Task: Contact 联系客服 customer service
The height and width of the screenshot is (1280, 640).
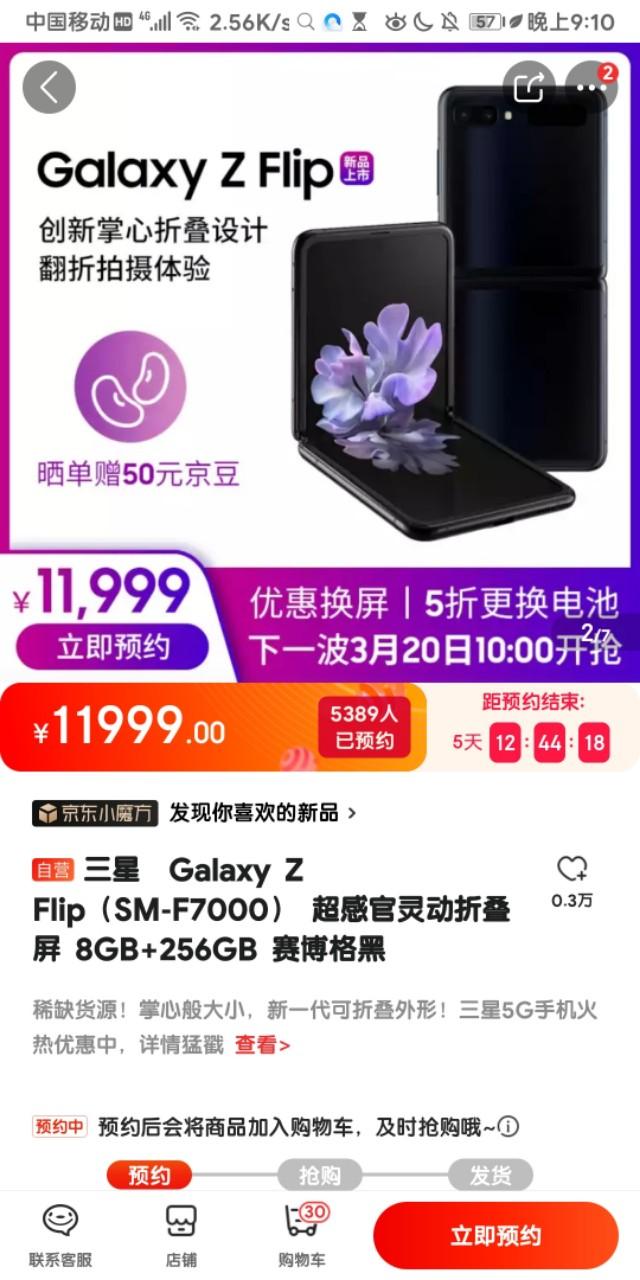Action: (60, 1235)
